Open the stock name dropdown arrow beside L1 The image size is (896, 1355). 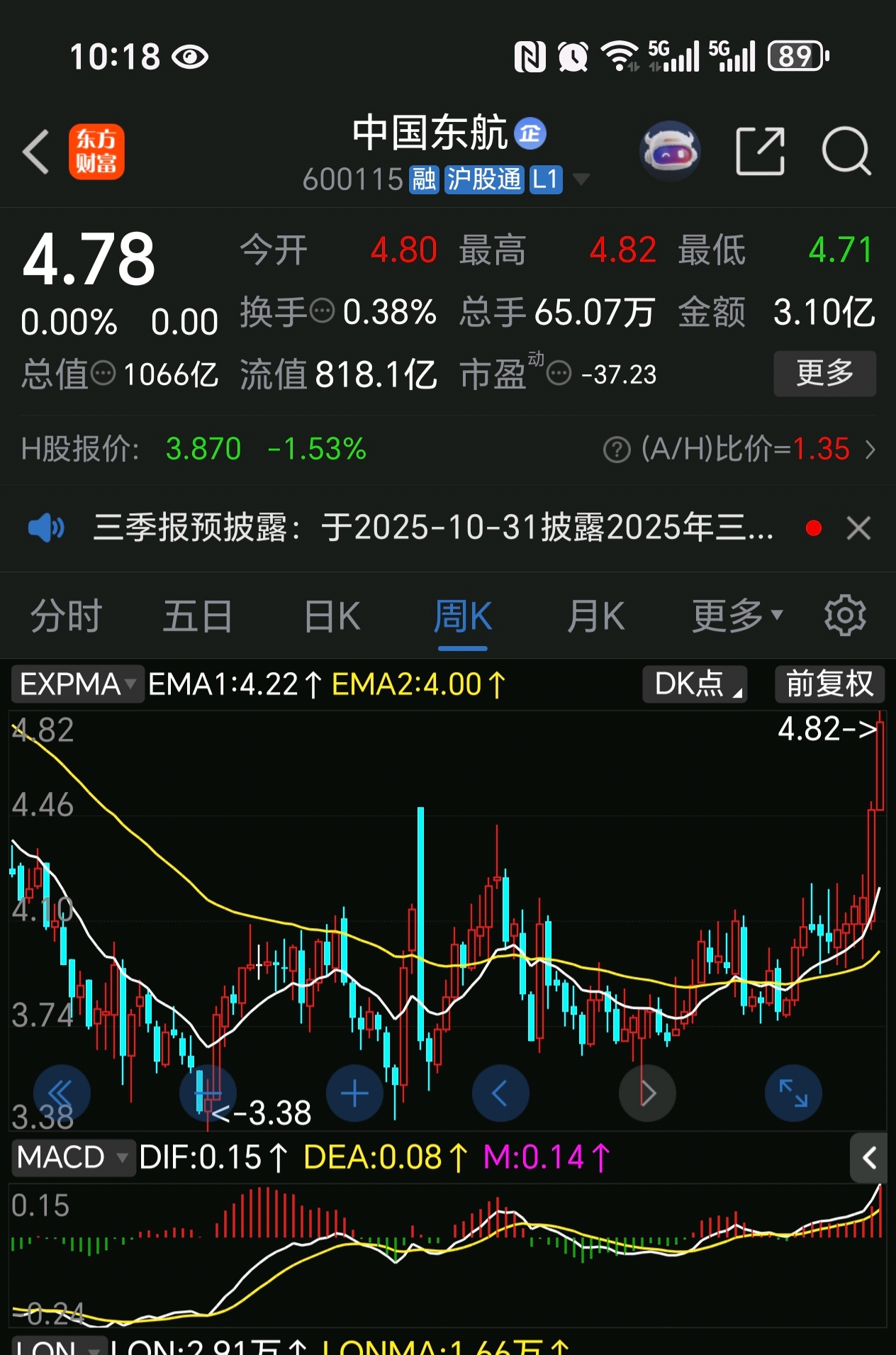pos(581,179)
